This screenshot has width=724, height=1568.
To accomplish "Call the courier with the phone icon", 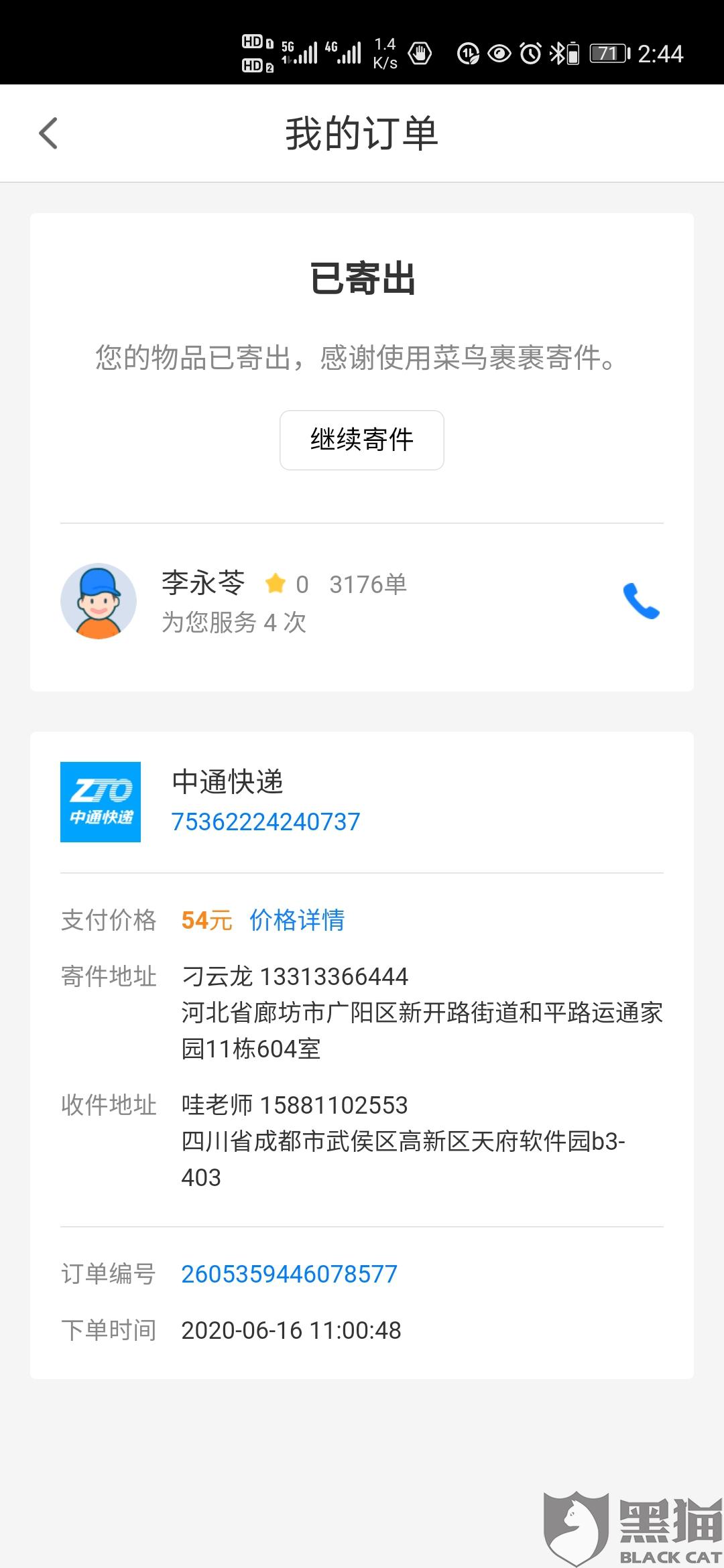I will [x=642, y=601].
